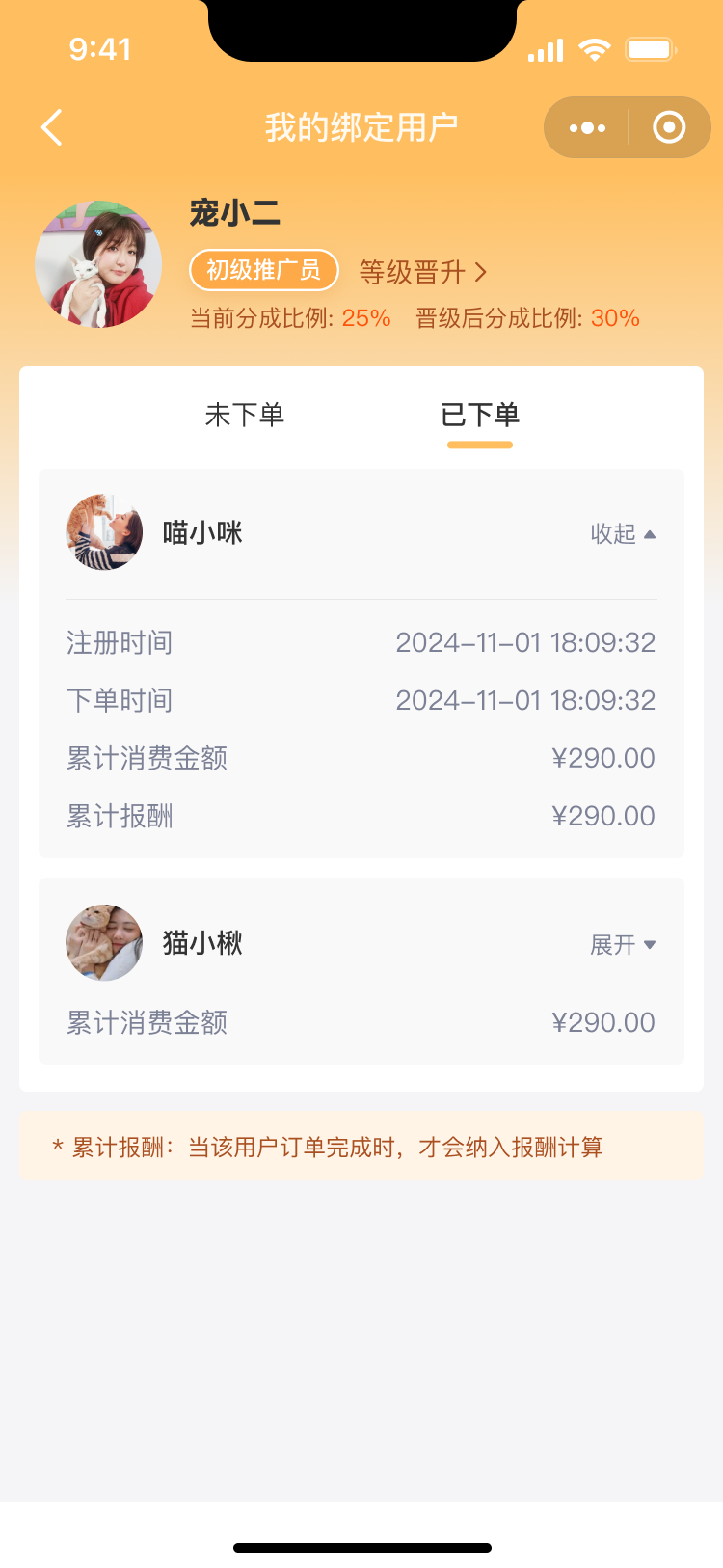Select the 已下单 tab
This screenshot has height=1568, width=723.
point(480,415)
